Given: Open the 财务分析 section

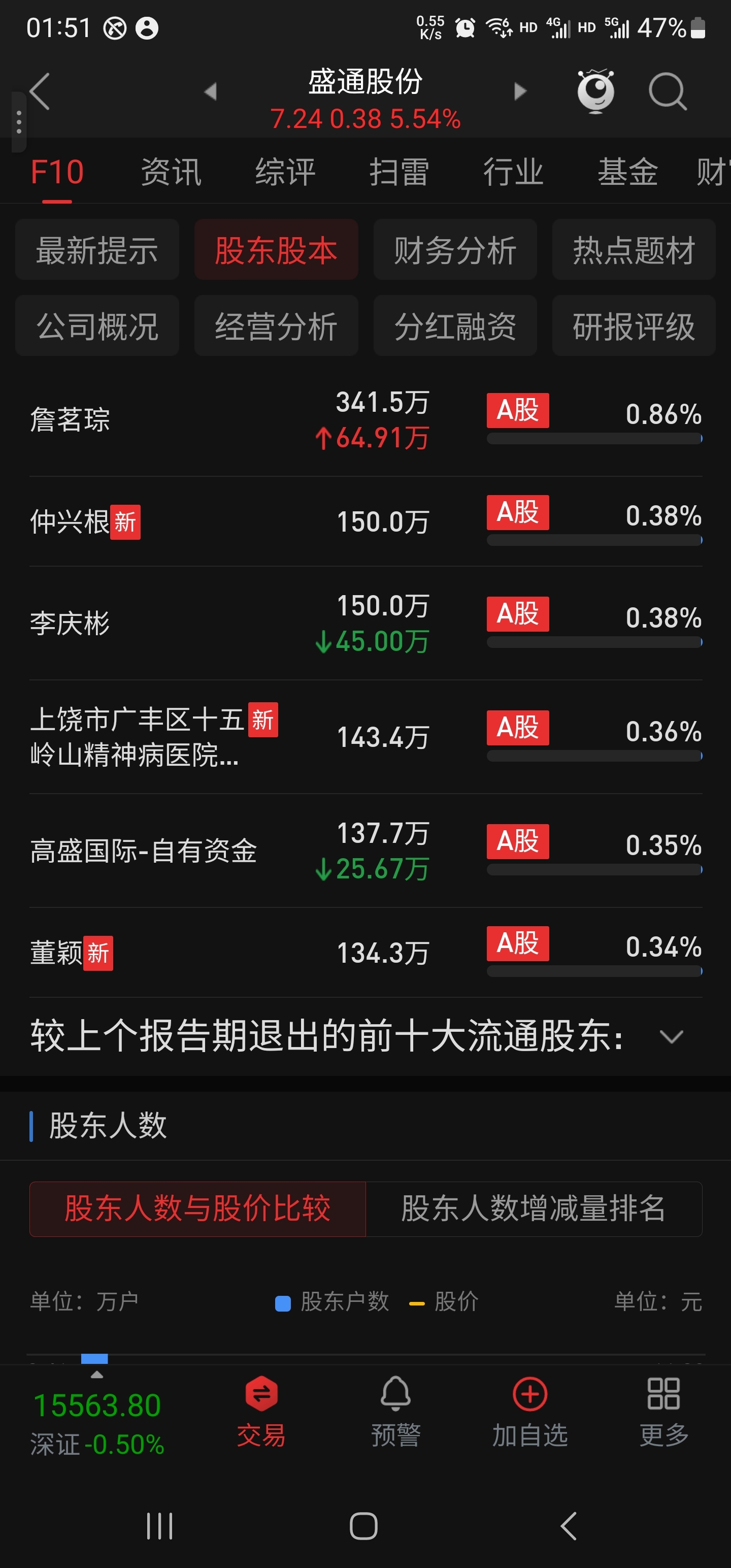Looking at the screenshot, I should (x=455, y=249).
